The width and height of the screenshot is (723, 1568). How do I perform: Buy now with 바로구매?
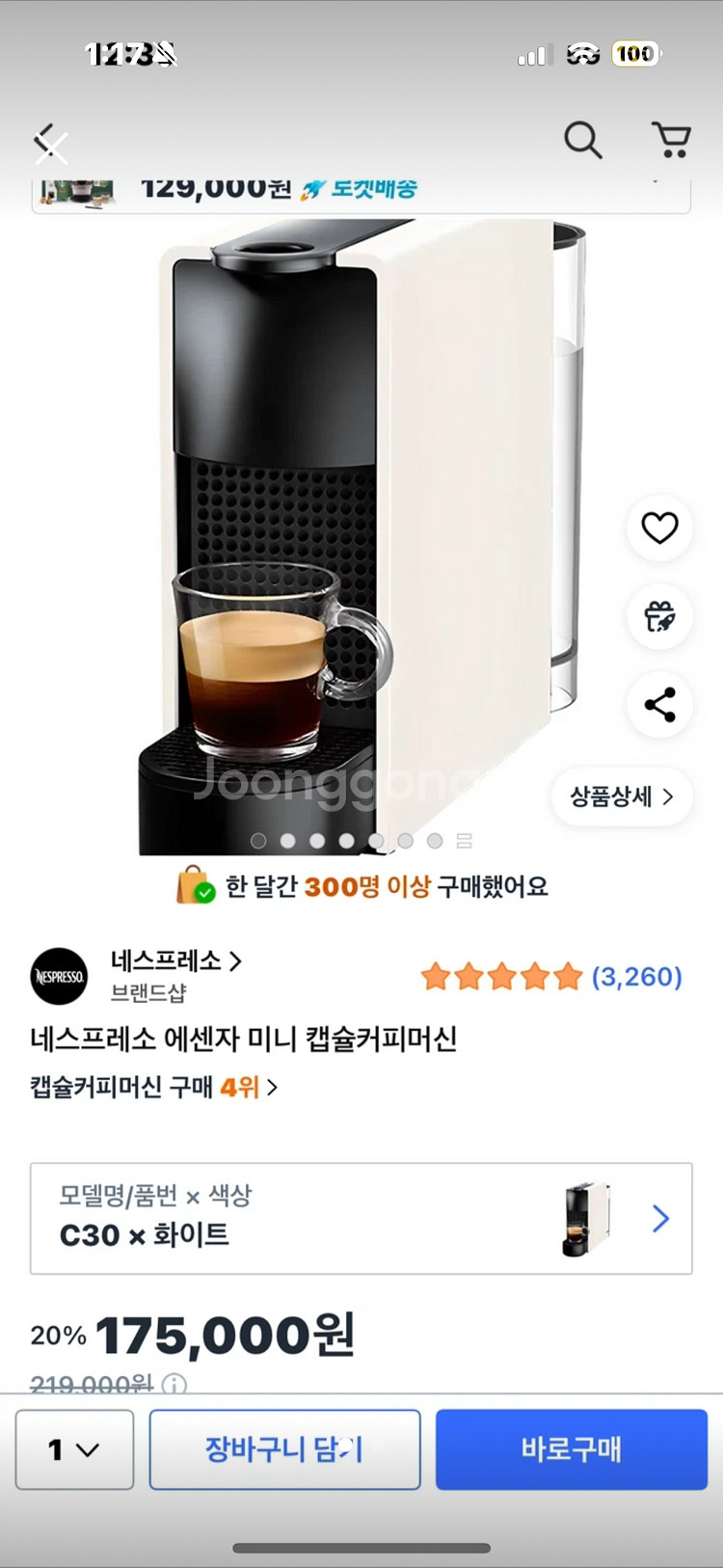pos(572,1449)
